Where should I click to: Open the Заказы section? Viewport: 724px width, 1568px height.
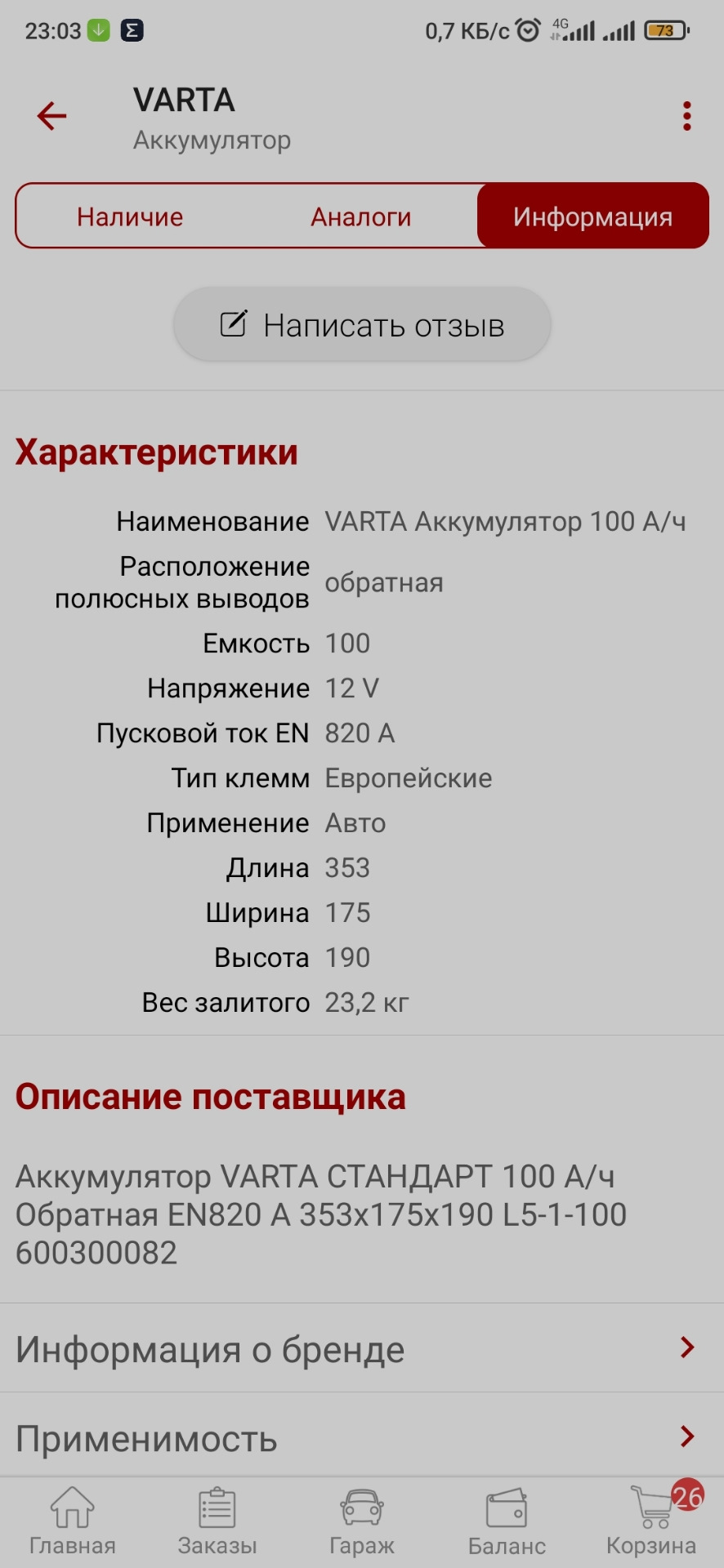coord(217,1521)
